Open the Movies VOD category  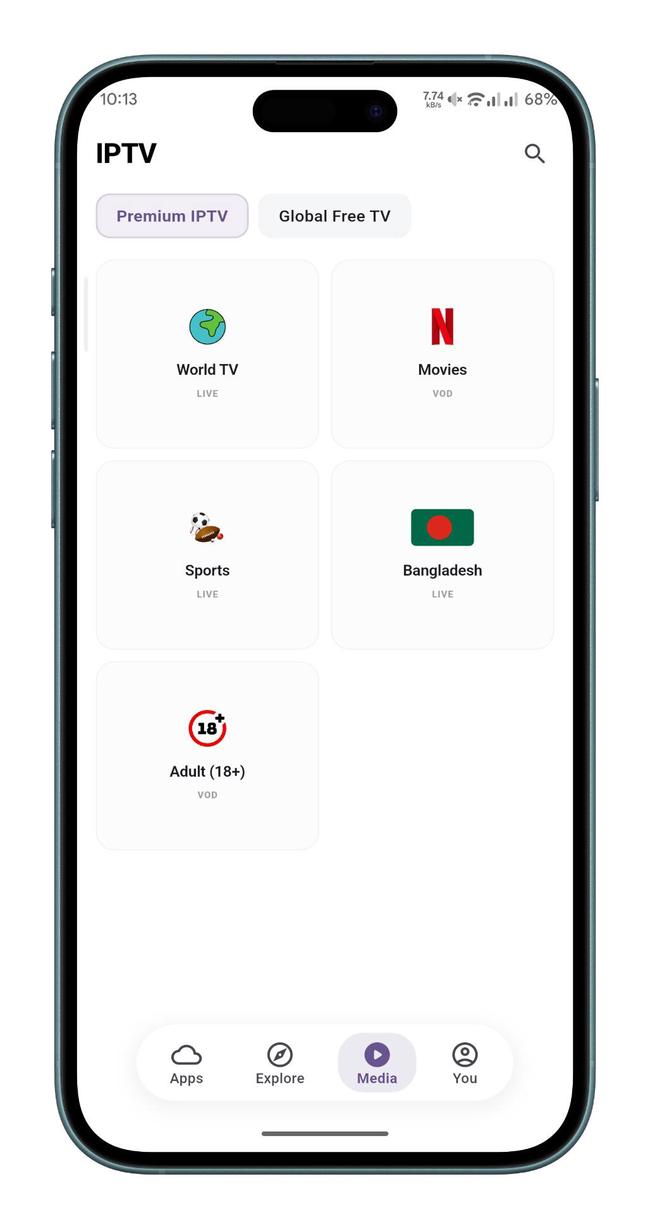click(x=442, y=354)
